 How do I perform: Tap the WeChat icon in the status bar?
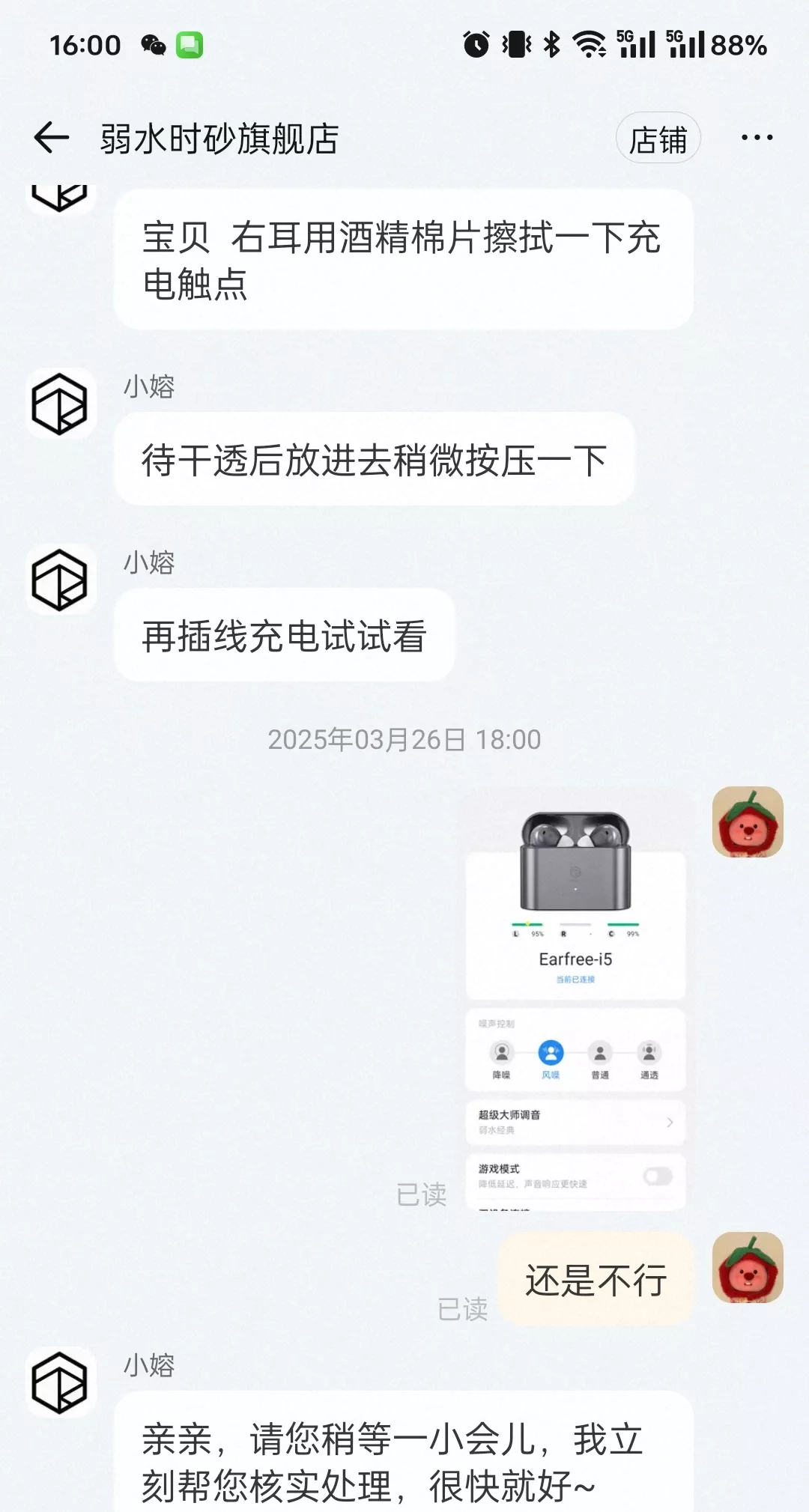(x=153, y=46)
